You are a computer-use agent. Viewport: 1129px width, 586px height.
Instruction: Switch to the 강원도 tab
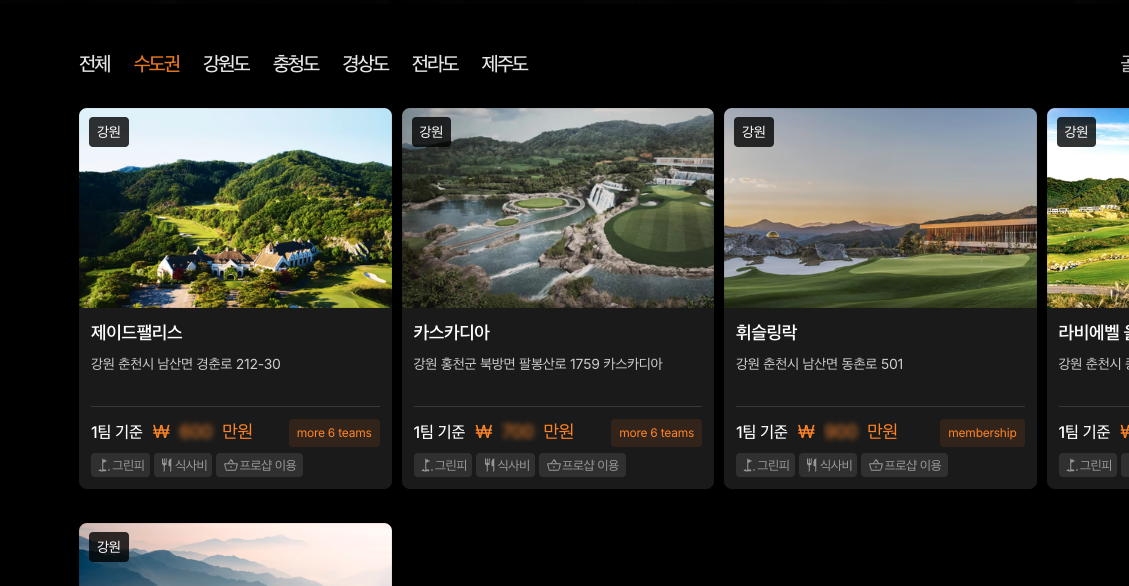pos(226,64)
